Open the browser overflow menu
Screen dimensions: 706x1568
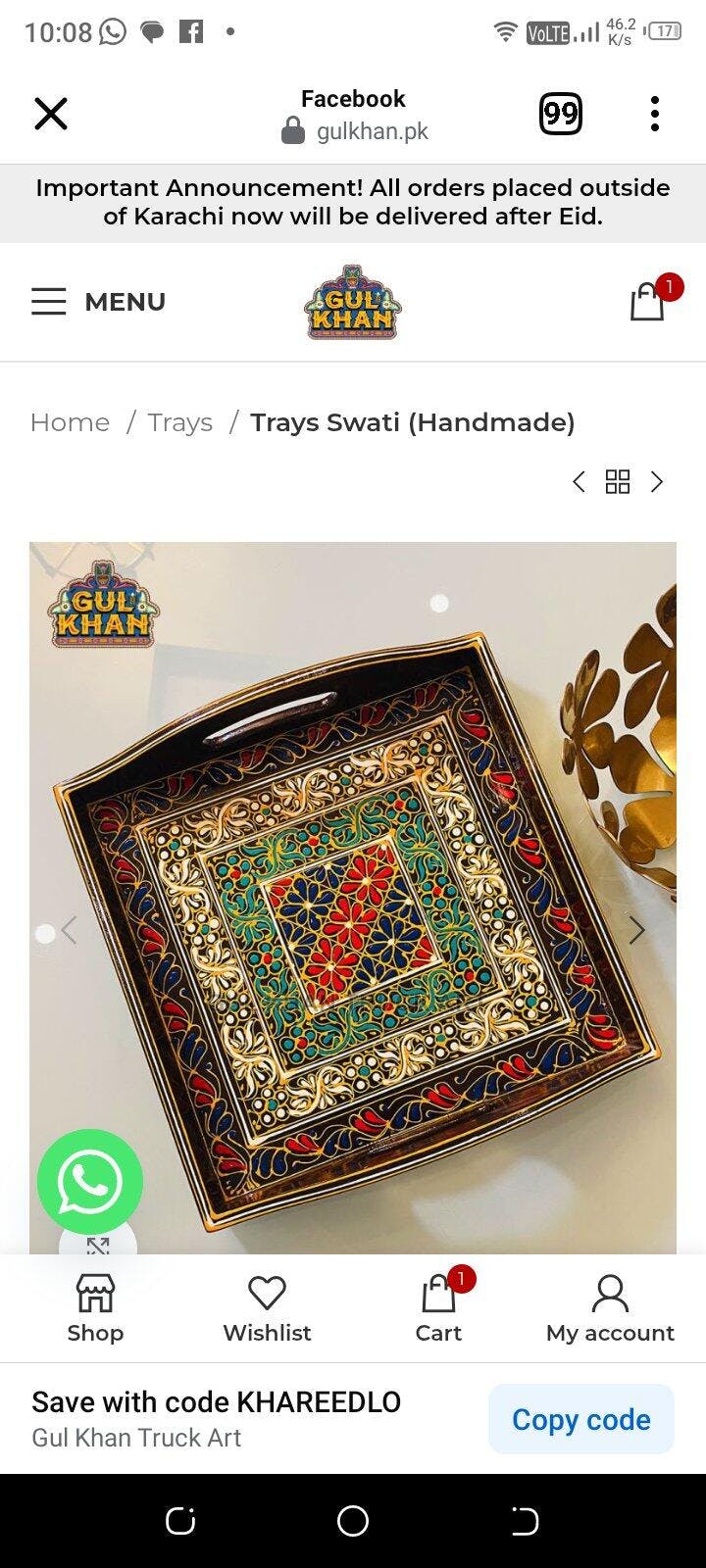654,114
